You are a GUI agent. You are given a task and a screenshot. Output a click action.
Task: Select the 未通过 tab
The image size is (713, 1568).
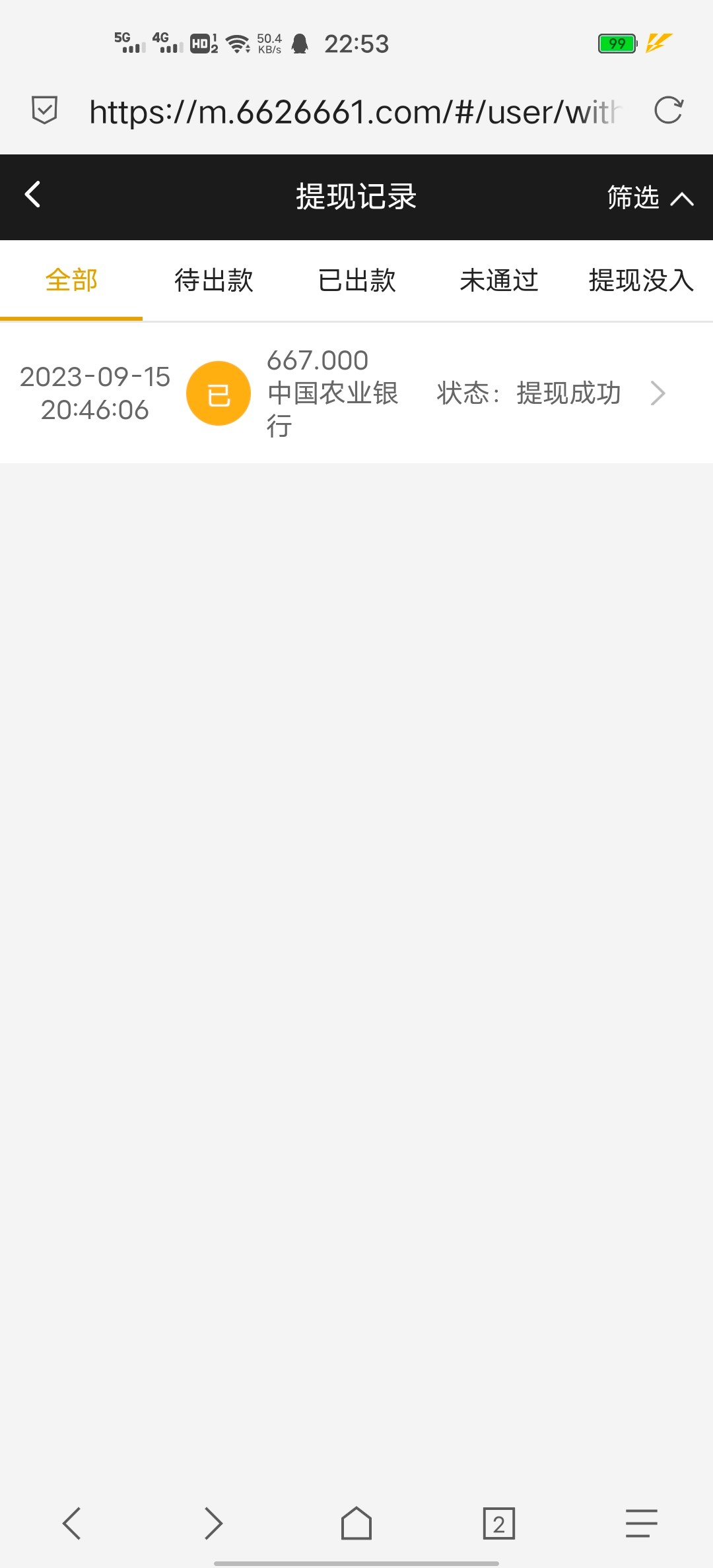point(499,280)
